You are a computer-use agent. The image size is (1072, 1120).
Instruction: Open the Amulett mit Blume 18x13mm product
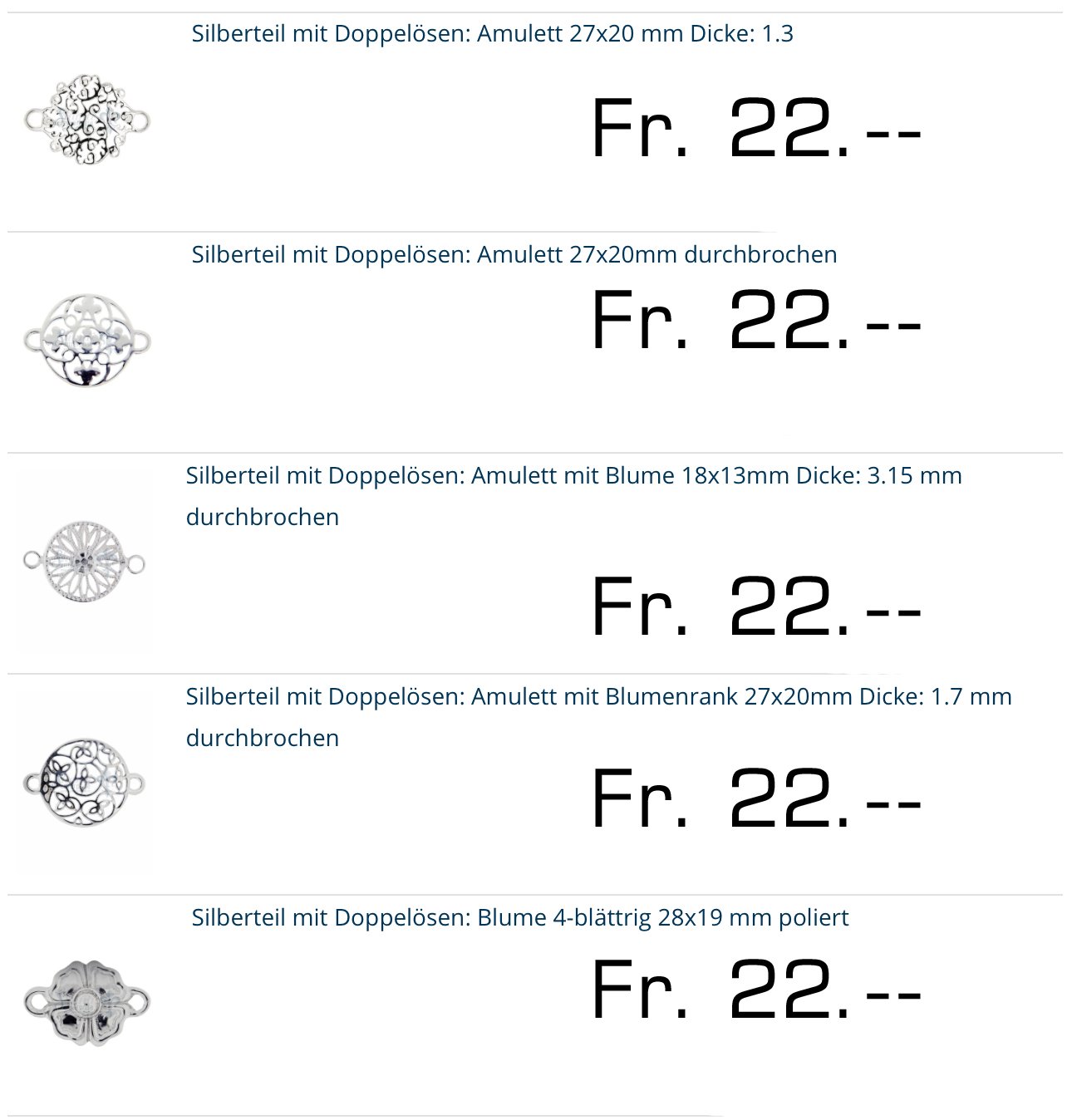pyautogui.click(x=573, y=476)
